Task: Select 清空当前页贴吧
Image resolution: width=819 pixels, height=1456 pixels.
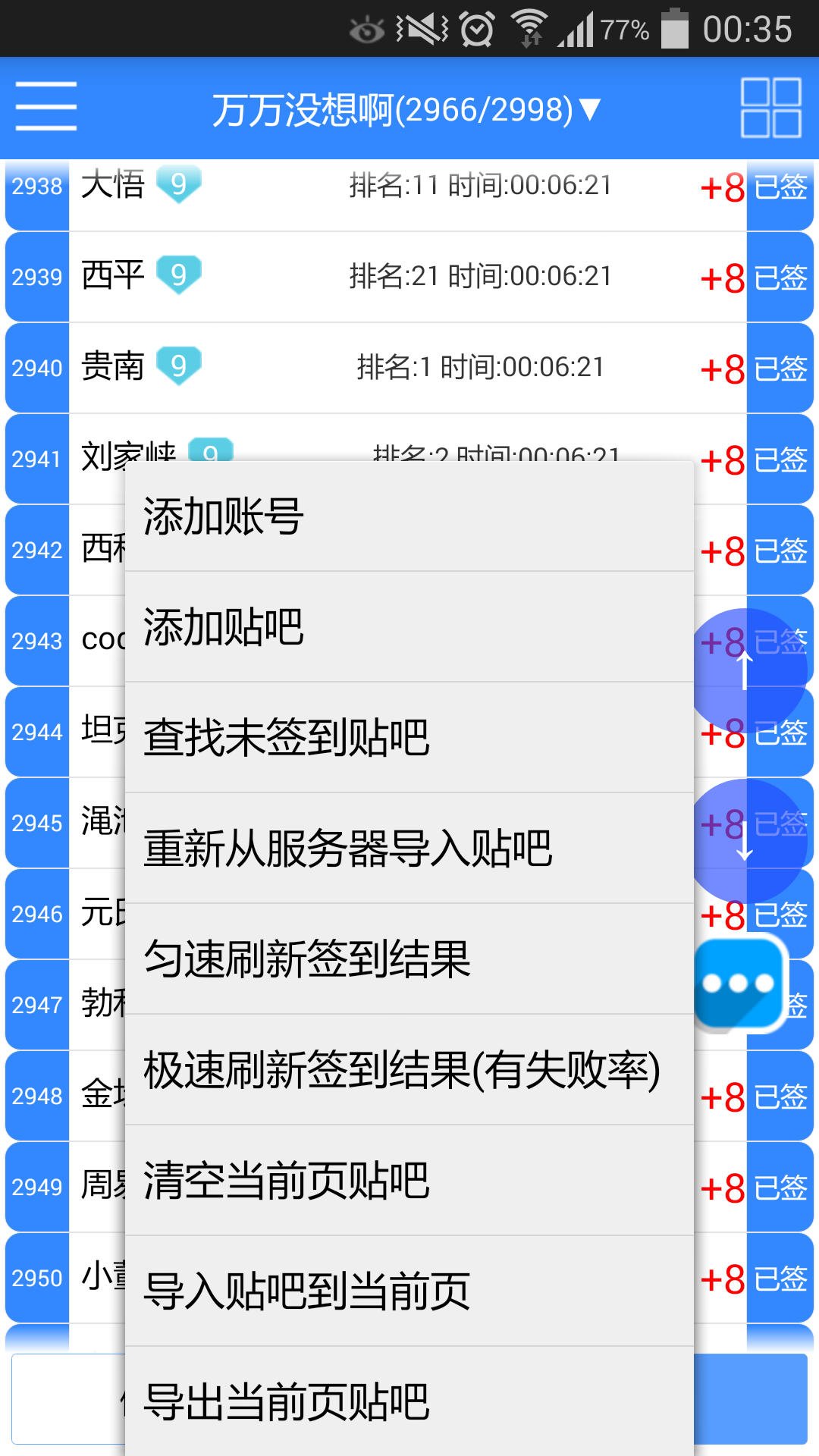Action: pos(409,1181)
